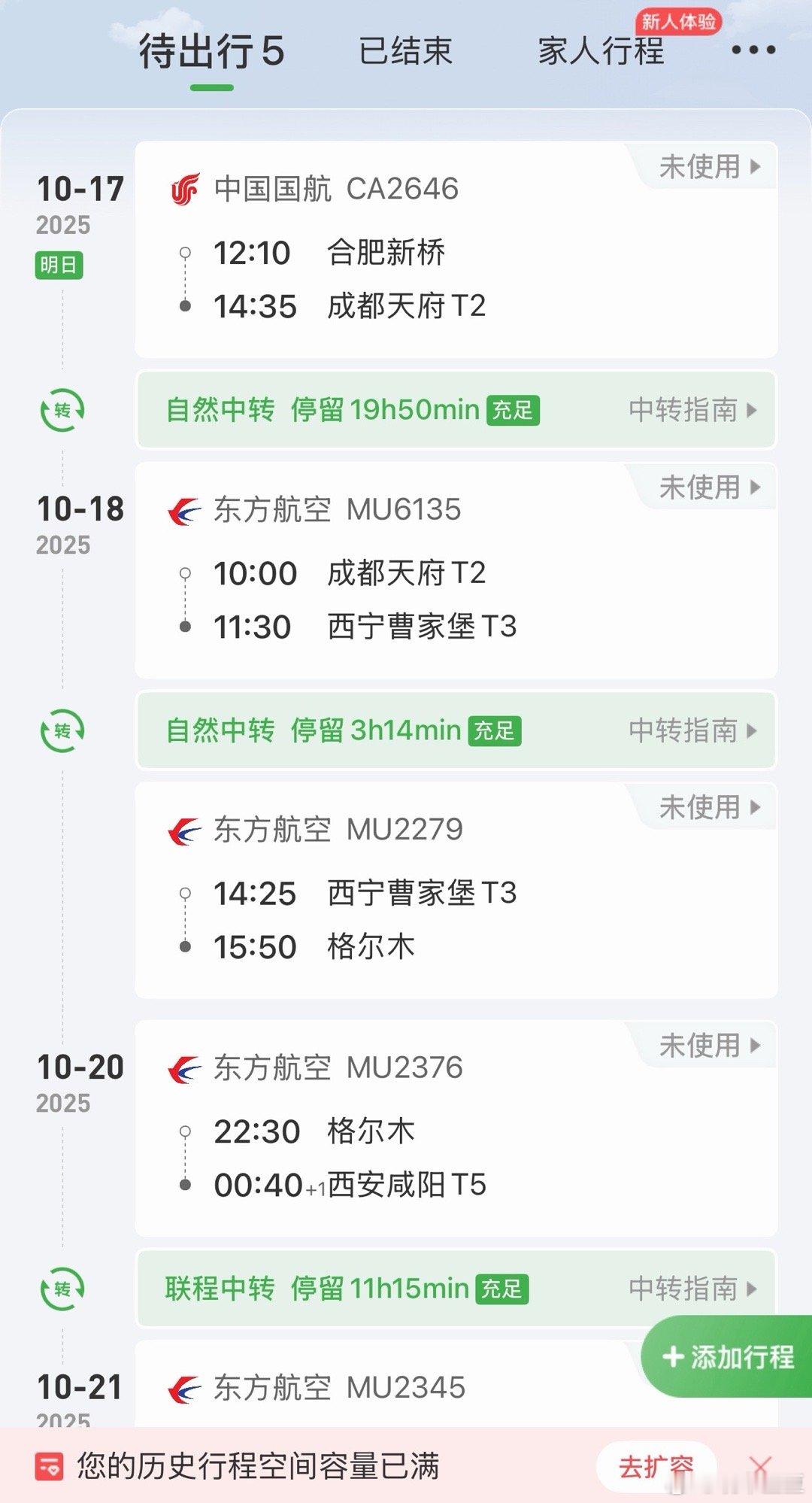The image size is (812, 1503).
Task: Tap 去扩容 to expand trip storage
Action: pos(655,1466)
